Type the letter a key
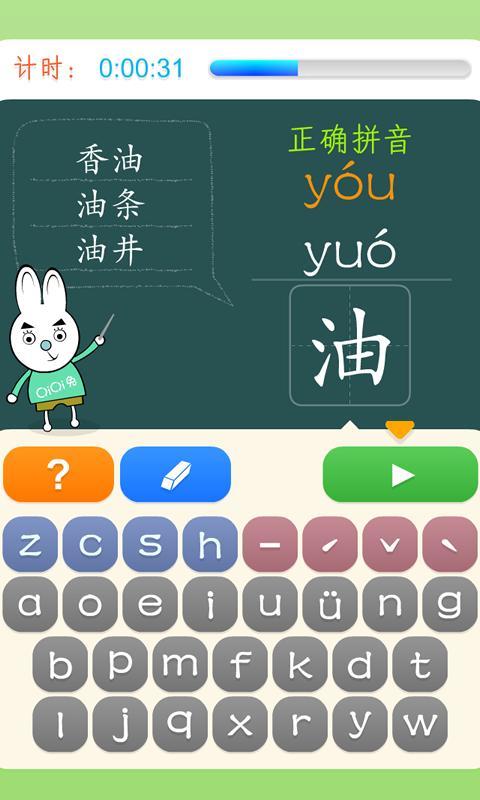Screen dimensions: 480x800 [x=30, y=604]
